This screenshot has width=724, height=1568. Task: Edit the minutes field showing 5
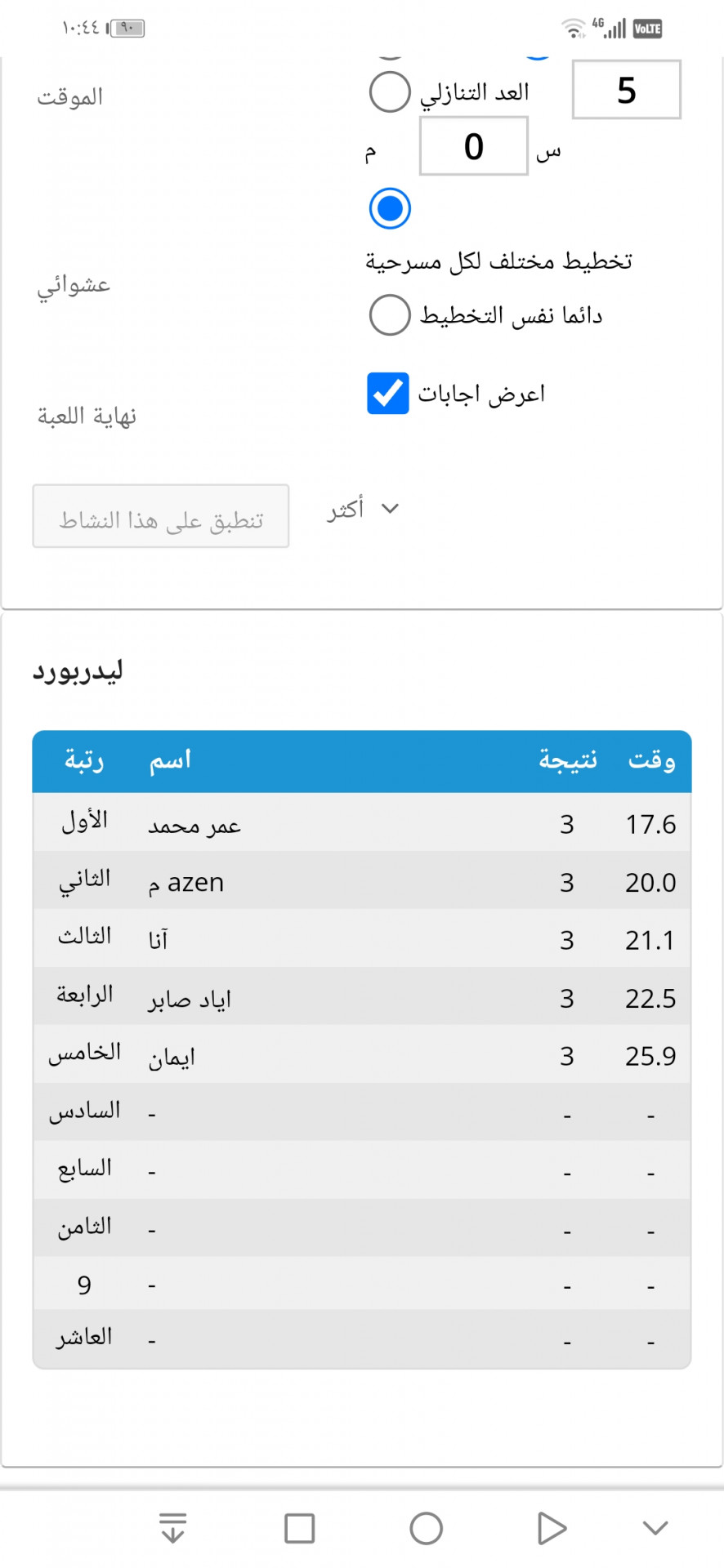pos(627,90)
